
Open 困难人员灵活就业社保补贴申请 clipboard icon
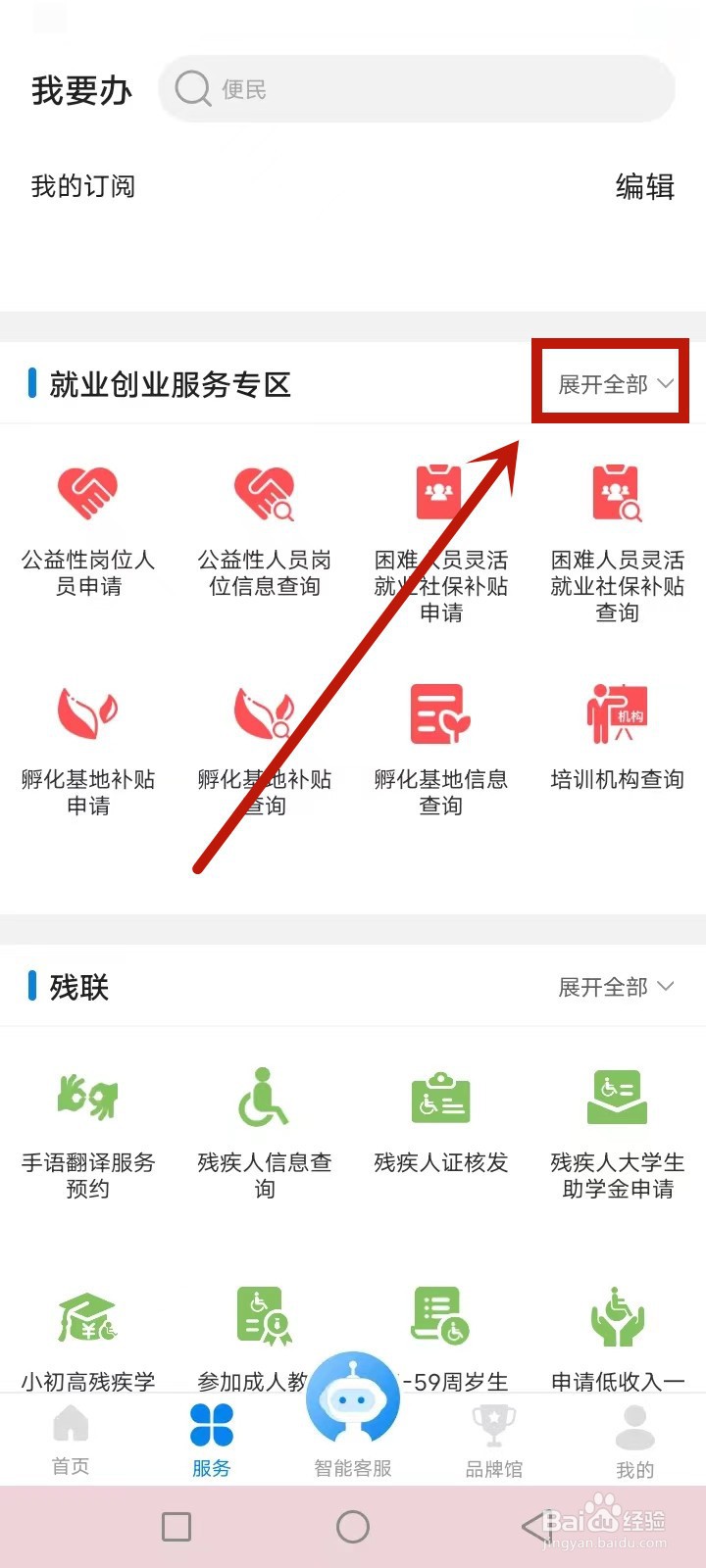[x=438, y=493]
